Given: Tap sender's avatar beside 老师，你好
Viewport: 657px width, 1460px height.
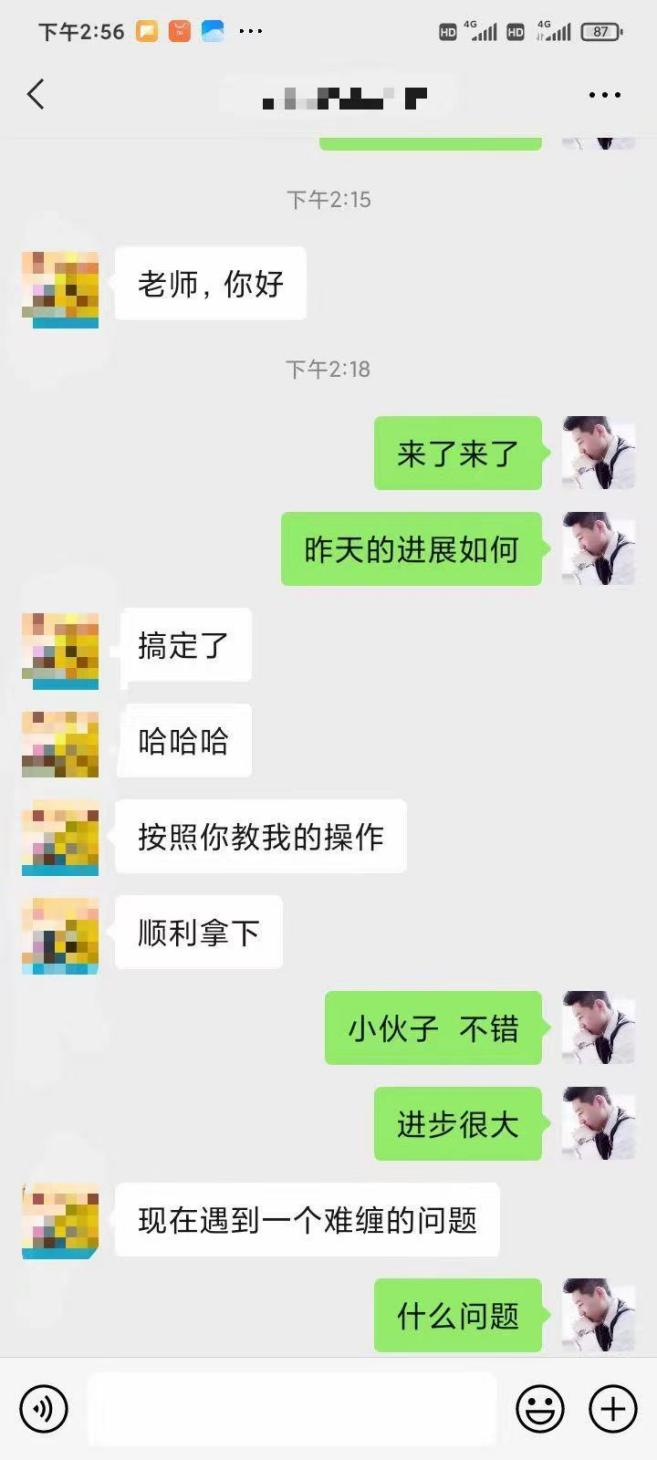Looking at the screenshot, I should (x=60, y=289).
